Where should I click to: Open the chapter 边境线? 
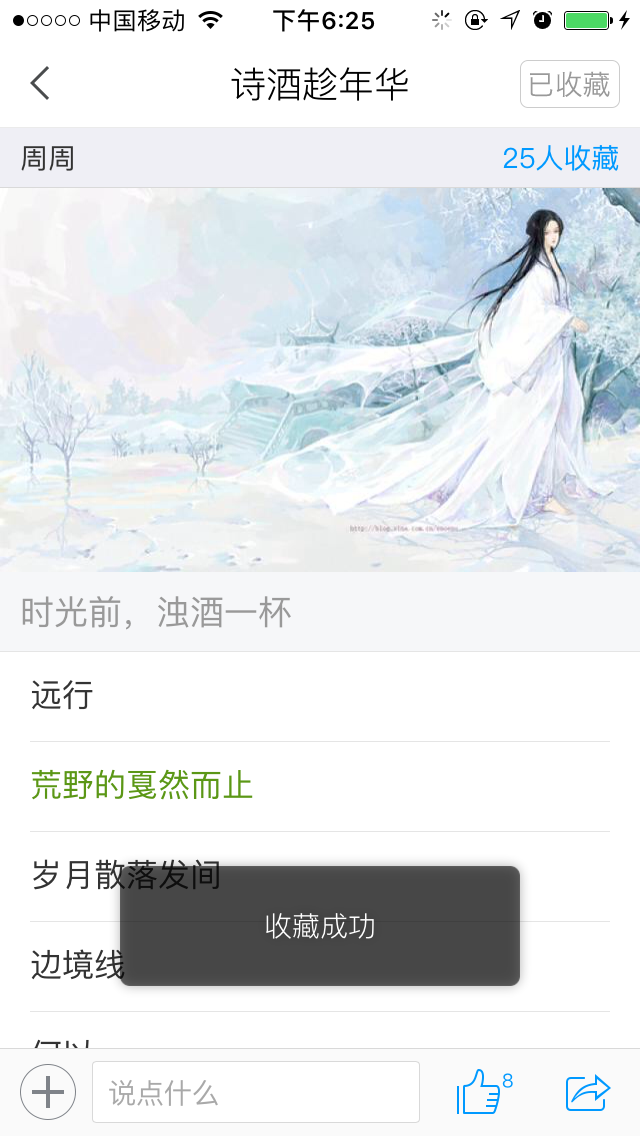76,966
